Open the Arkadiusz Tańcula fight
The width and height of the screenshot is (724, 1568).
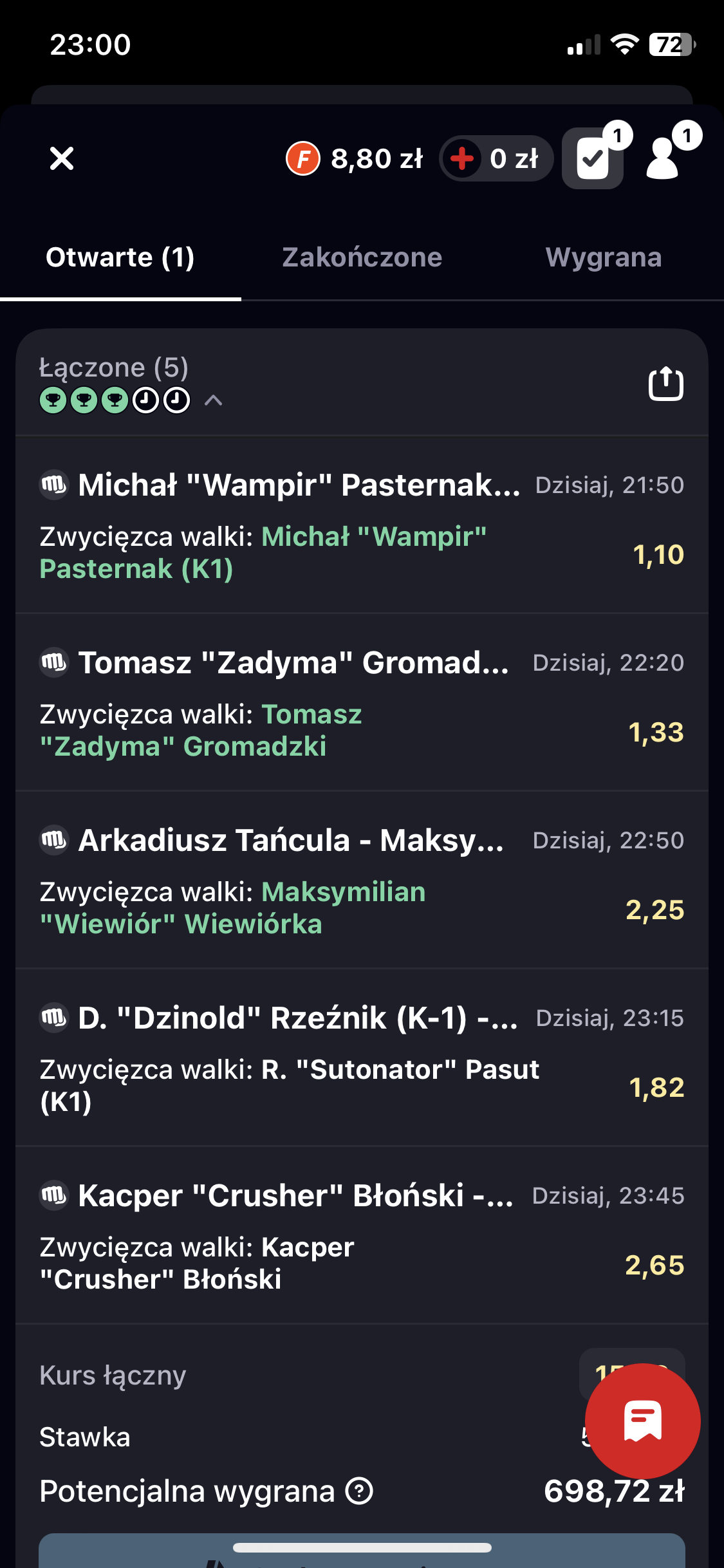click(290, 841)
